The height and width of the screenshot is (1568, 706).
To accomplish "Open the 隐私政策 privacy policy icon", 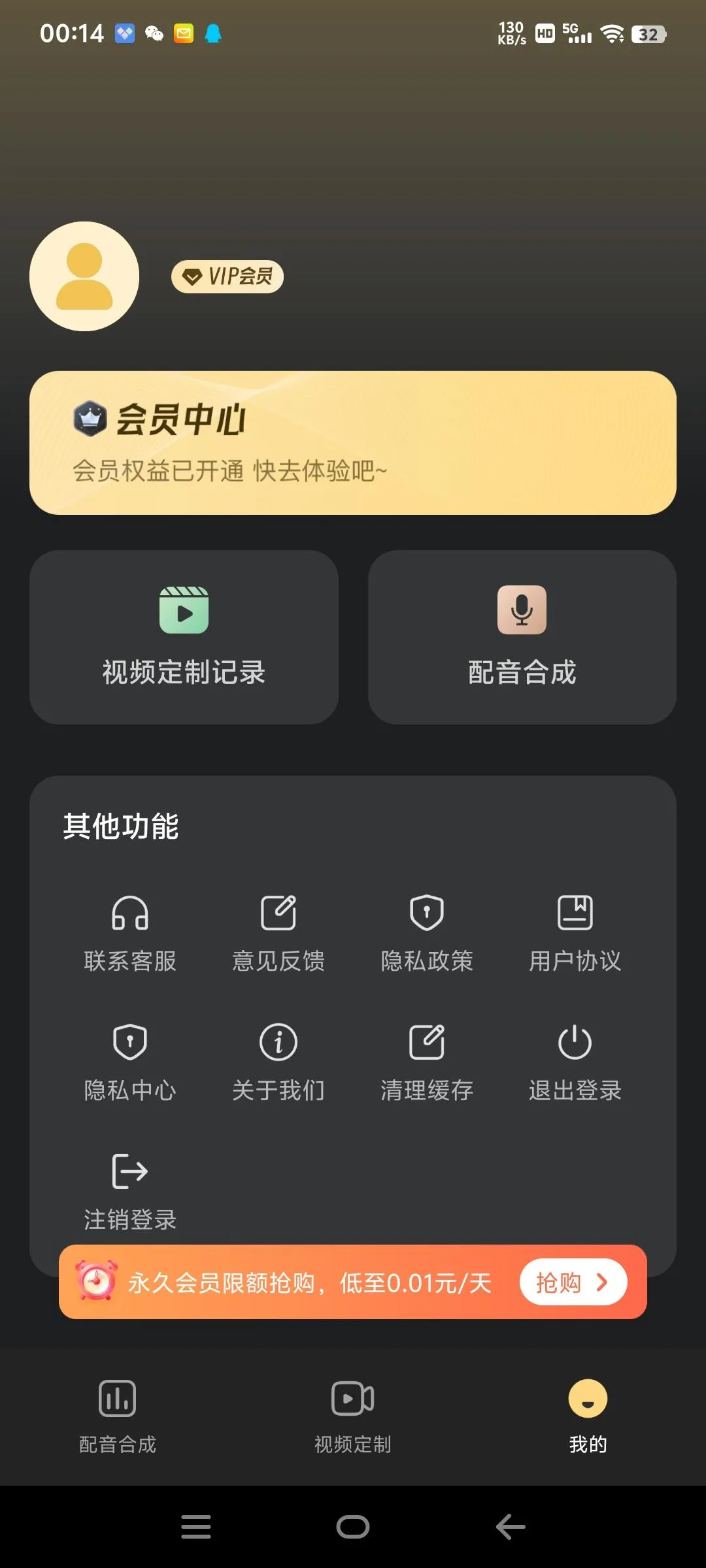I will click(x=427, y=913).
